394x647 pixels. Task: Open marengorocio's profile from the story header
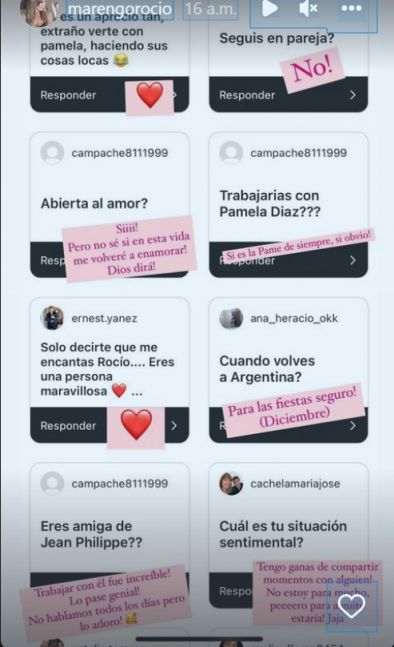point(120,9)
